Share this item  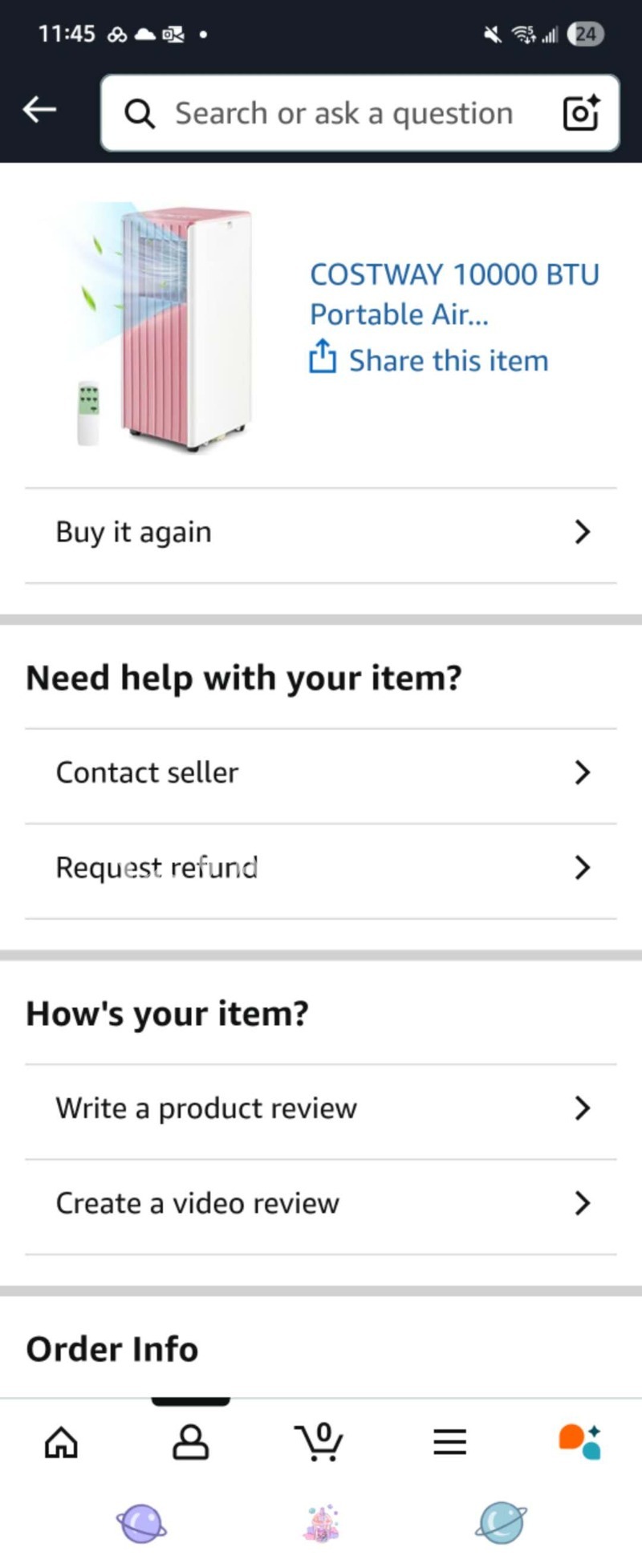tap(429, 361)
